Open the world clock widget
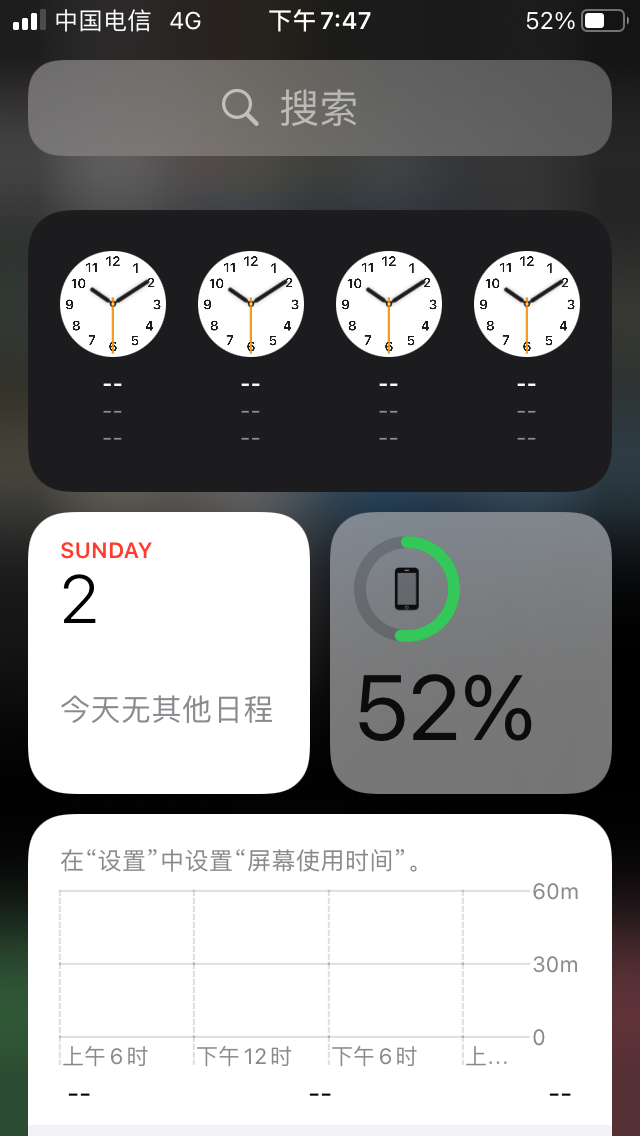 tap(319, 350)
